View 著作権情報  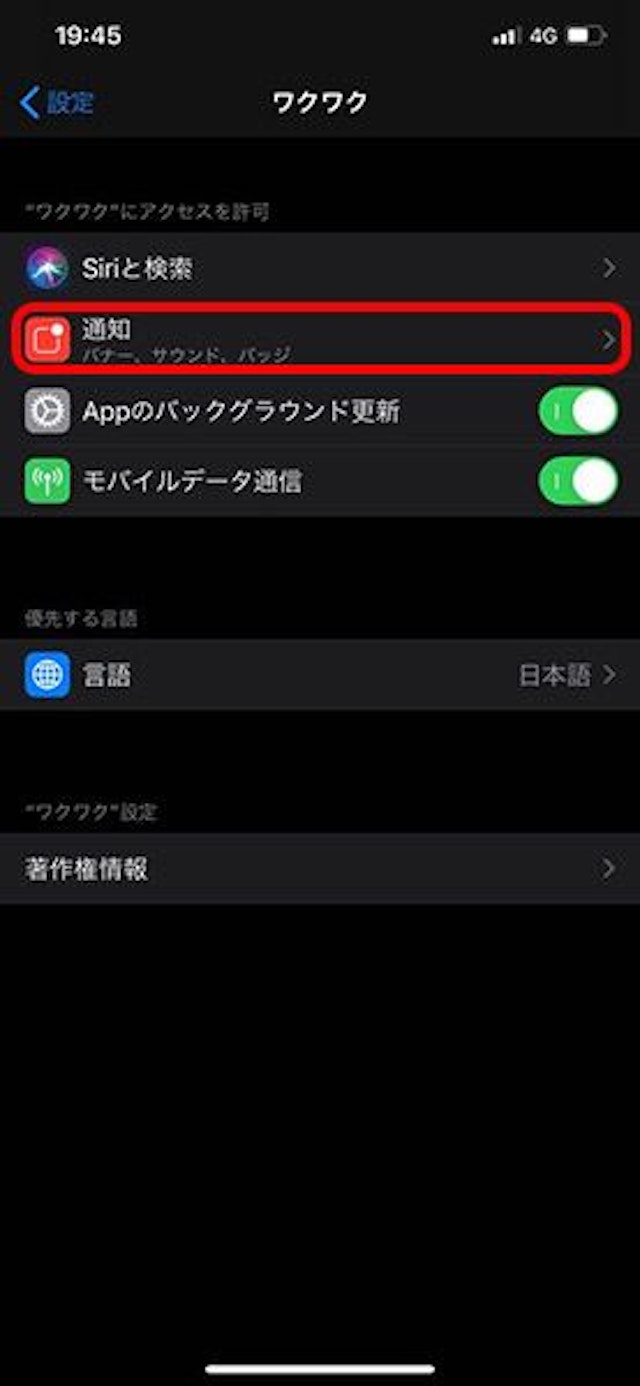[x=320, y=869]
